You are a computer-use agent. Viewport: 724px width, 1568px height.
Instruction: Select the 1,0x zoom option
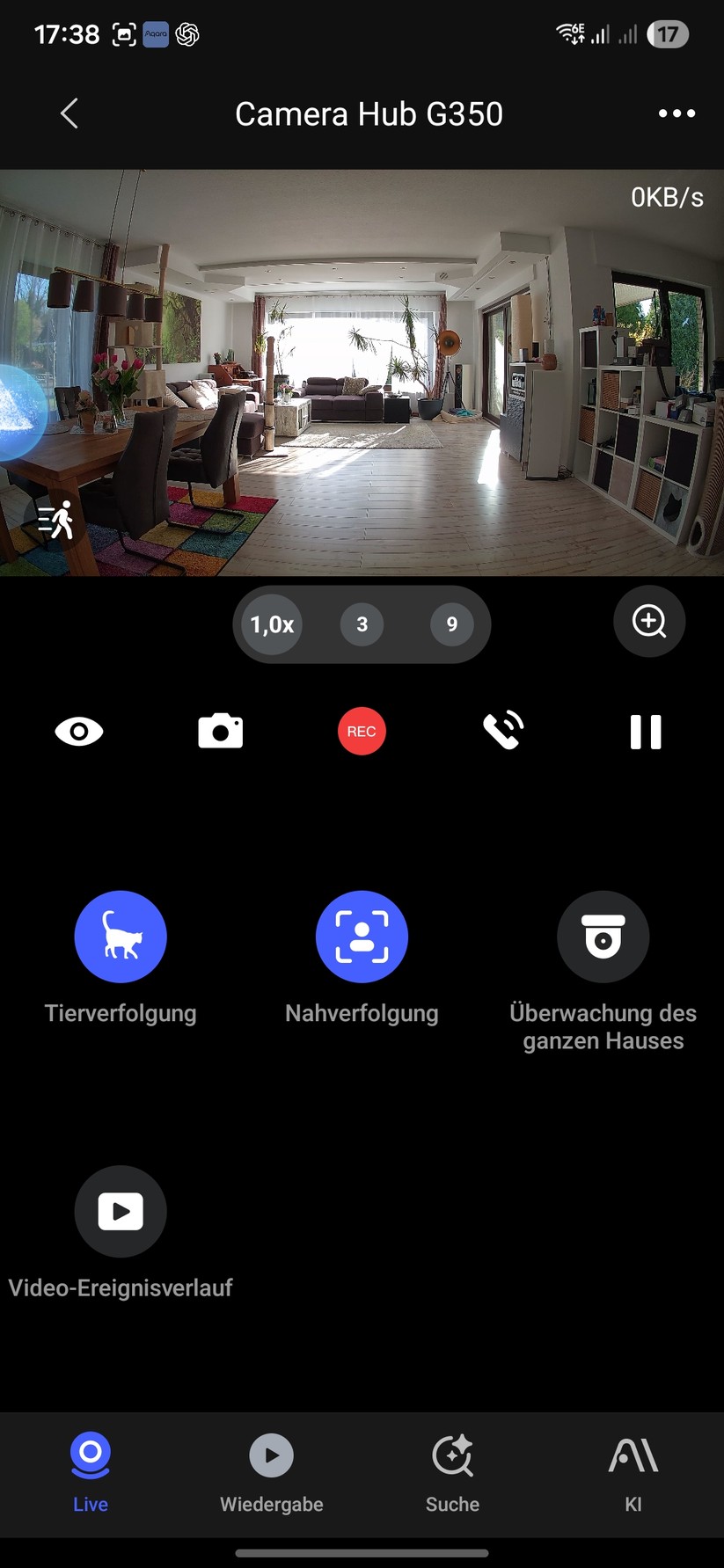click(270, 624)
